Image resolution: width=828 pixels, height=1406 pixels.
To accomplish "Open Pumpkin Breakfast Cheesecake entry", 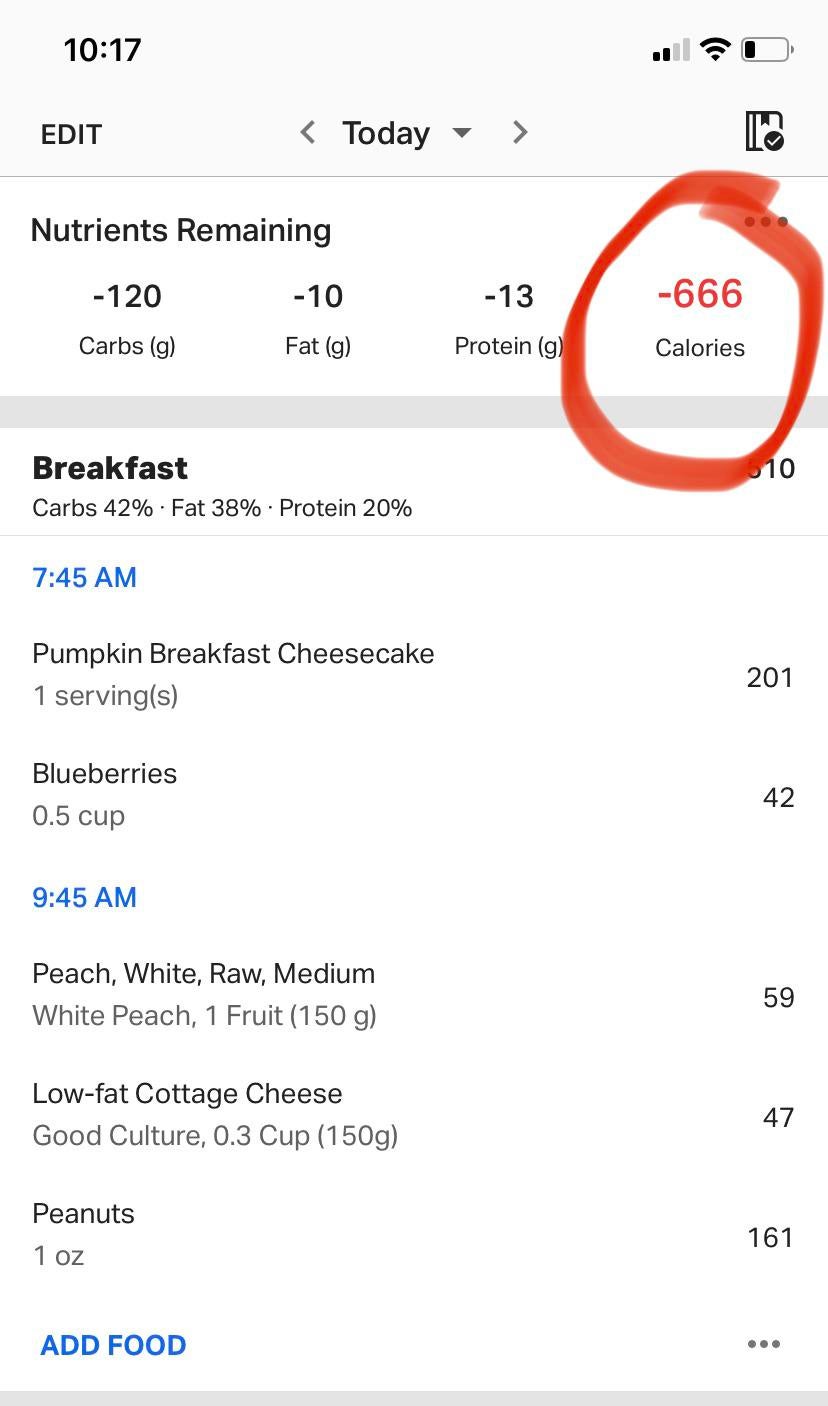I will point(414,674).
